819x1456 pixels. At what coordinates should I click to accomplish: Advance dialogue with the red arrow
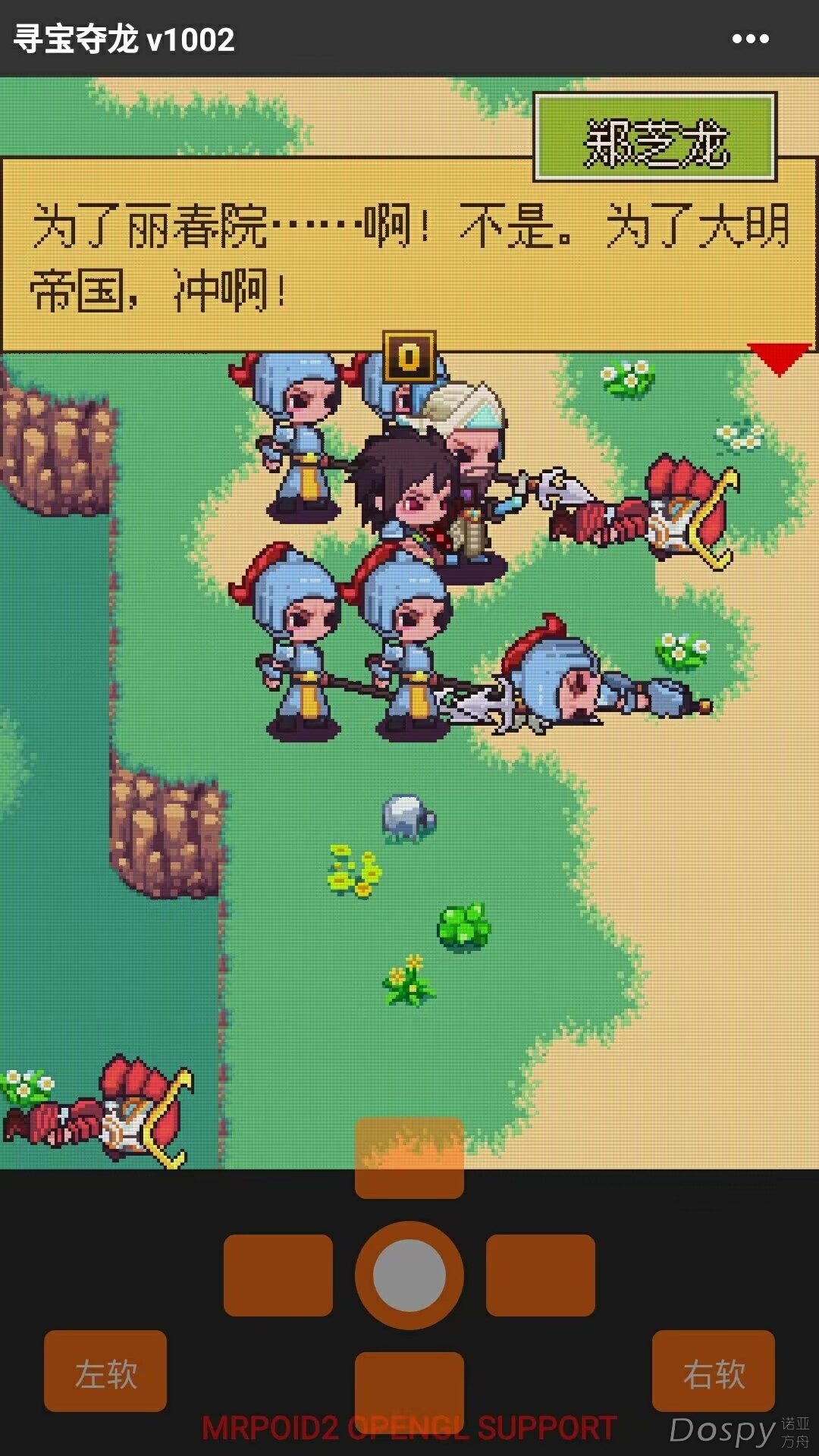coord(779,358)
